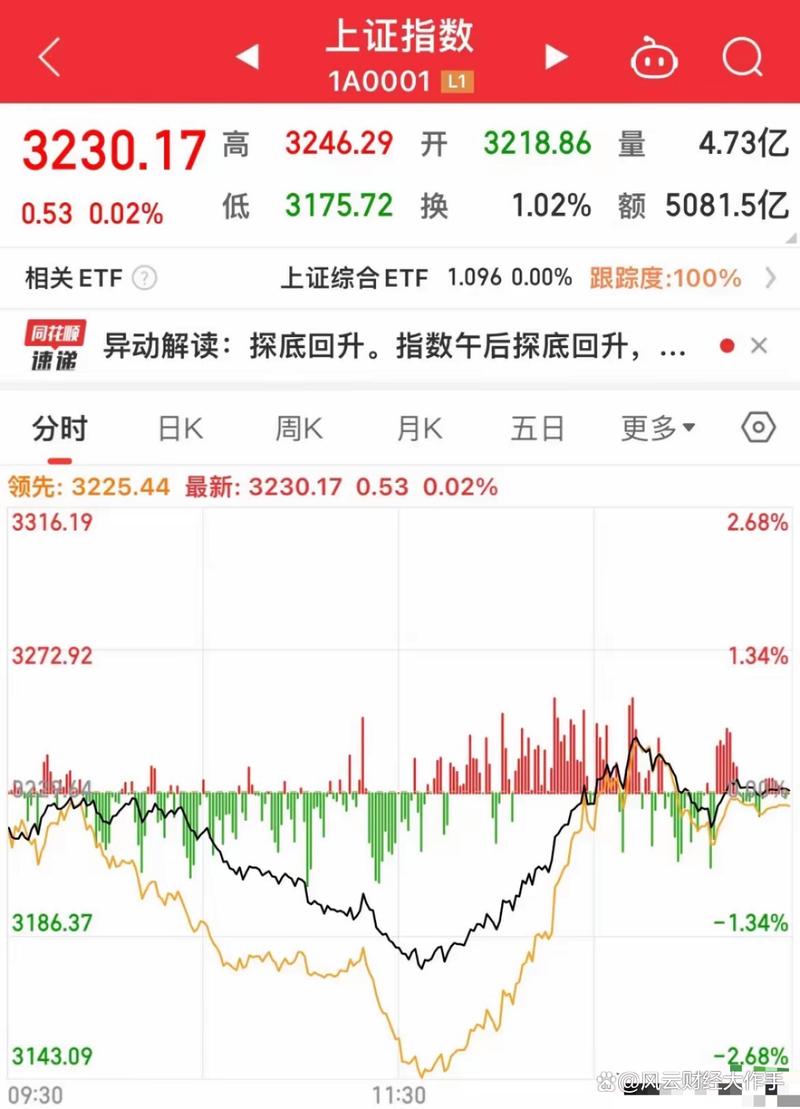Screen dimensions: 800x1109
Task: Tap the 同花顺速递 badge on the news banner
Action: (x=55, y=344)
